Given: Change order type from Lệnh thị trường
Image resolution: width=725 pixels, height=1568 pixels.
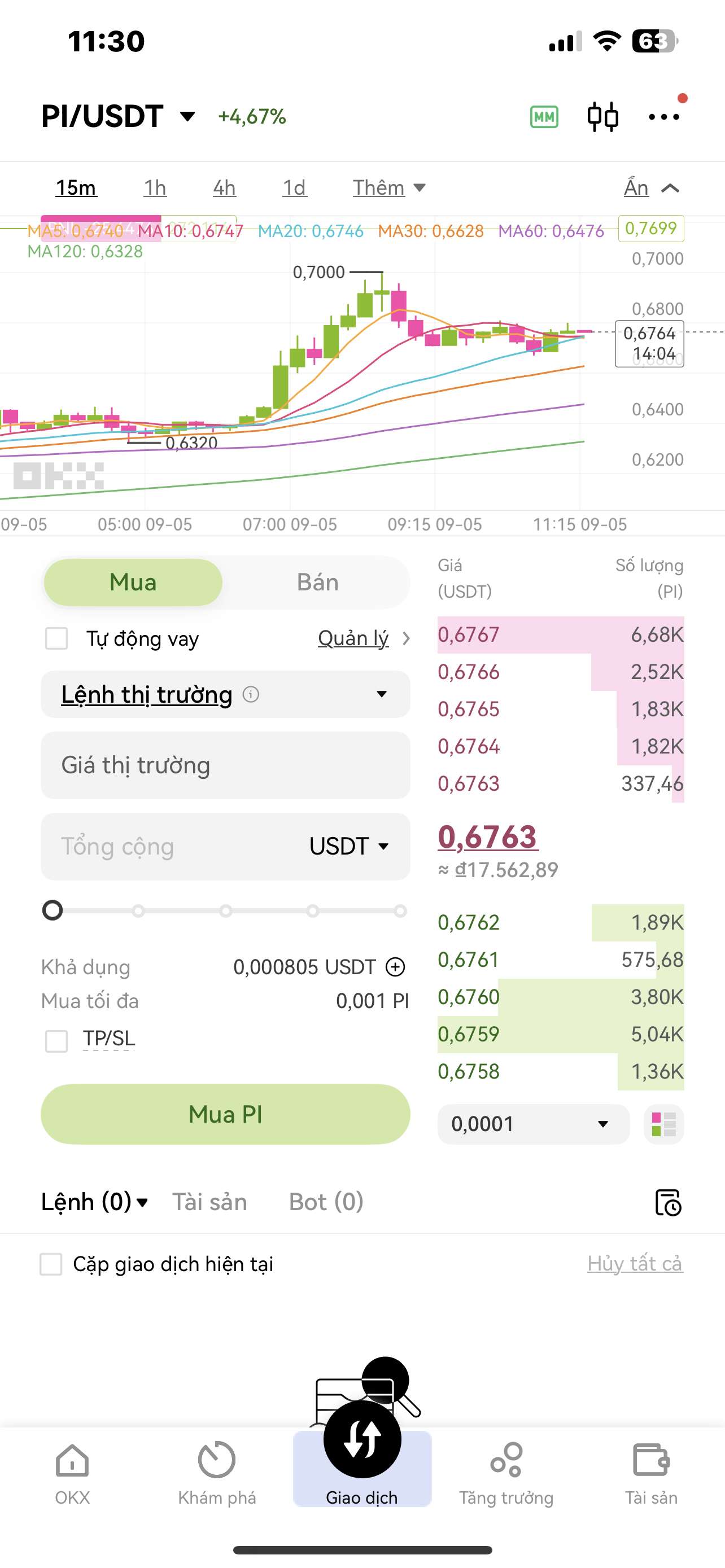Looking at the screenshot, I should [225, 694].
